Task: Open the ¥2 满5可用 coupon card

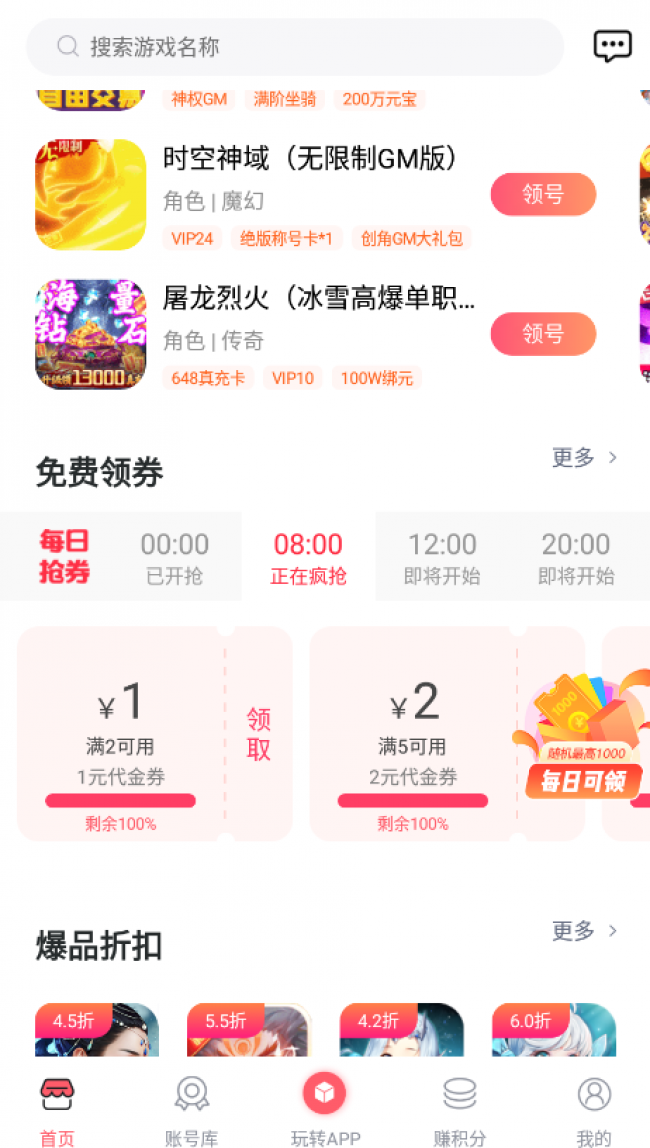Action: (x=412, y=734)
